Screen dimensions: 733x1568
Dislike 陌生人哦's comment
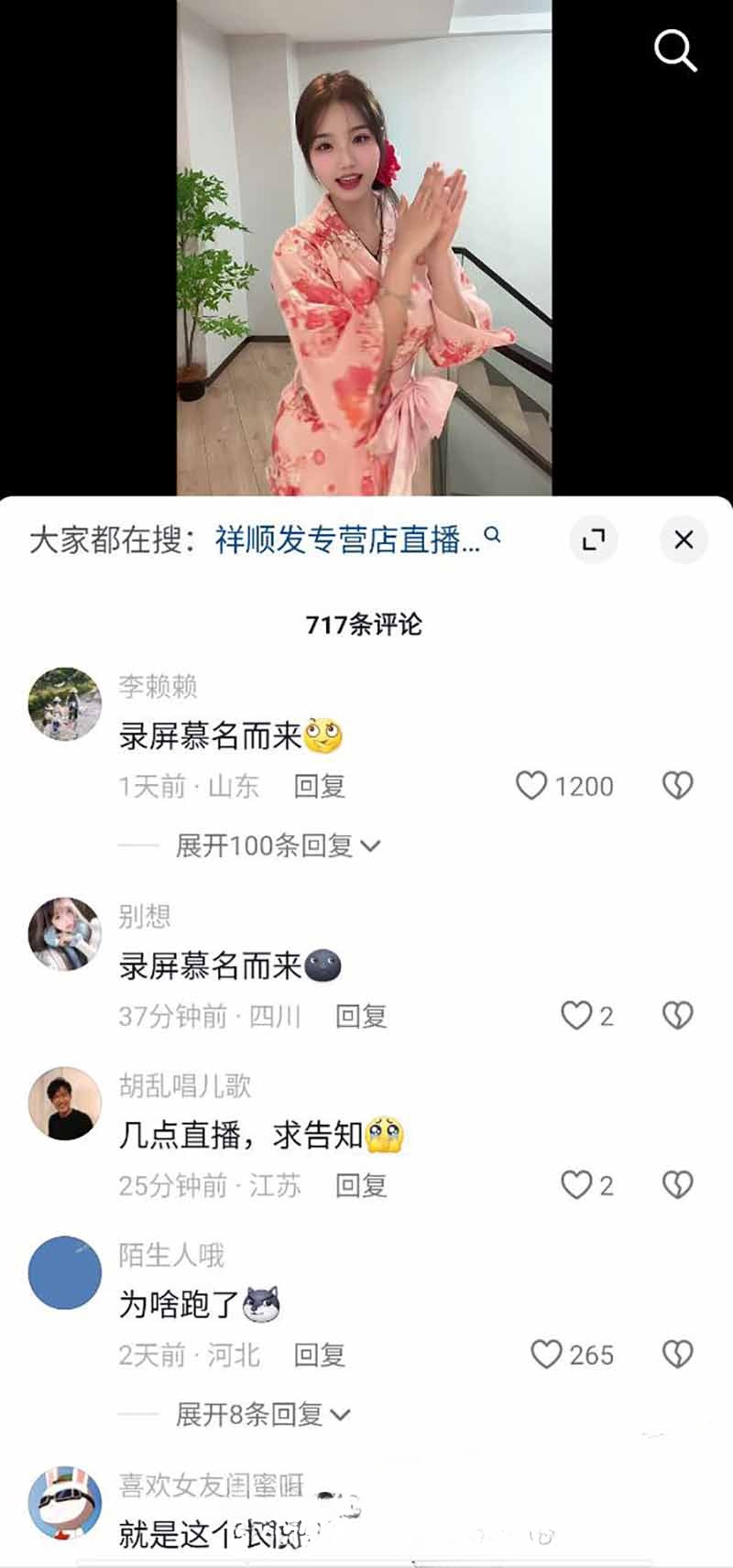[677, 1355]
